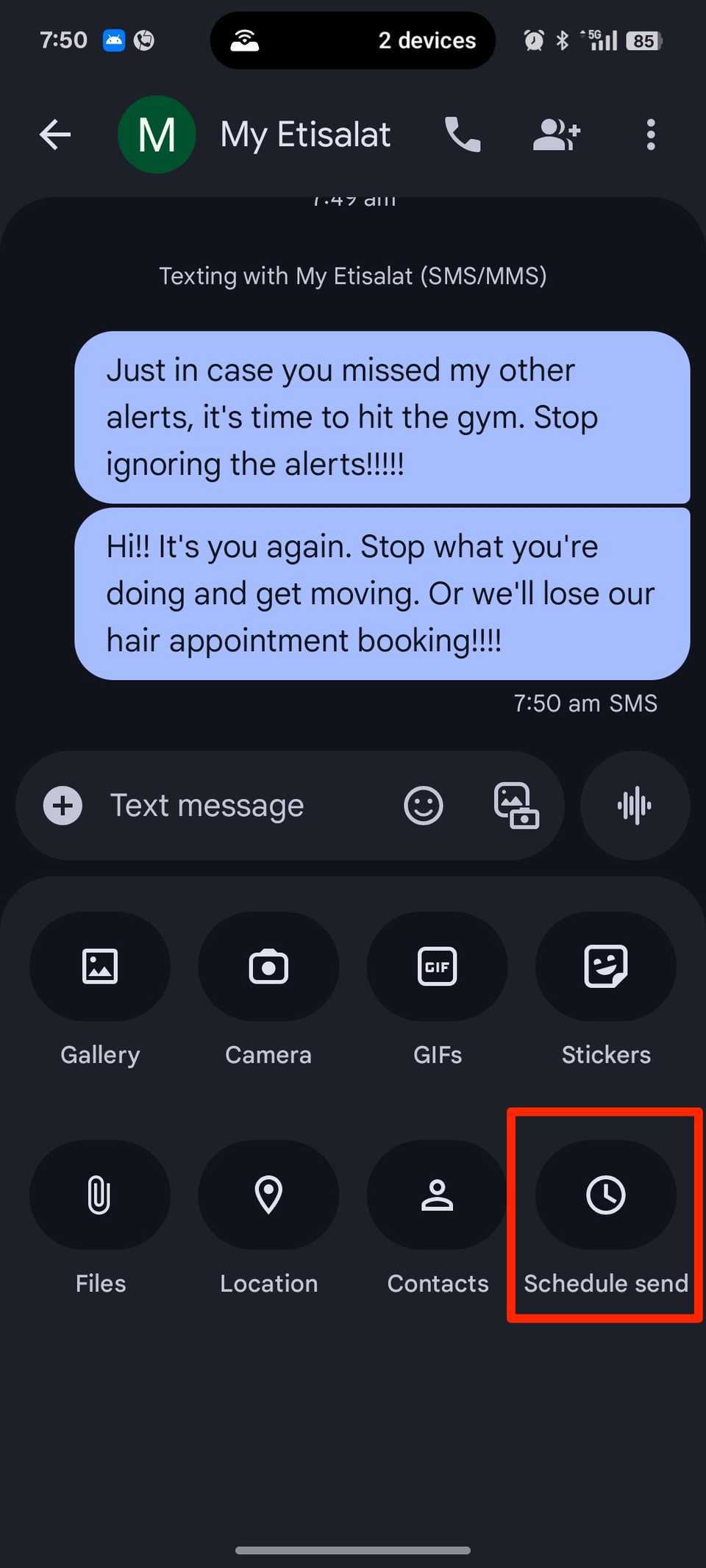Record a voice message
Viewport: 706px width, 1568px height.
coord(635,806)
